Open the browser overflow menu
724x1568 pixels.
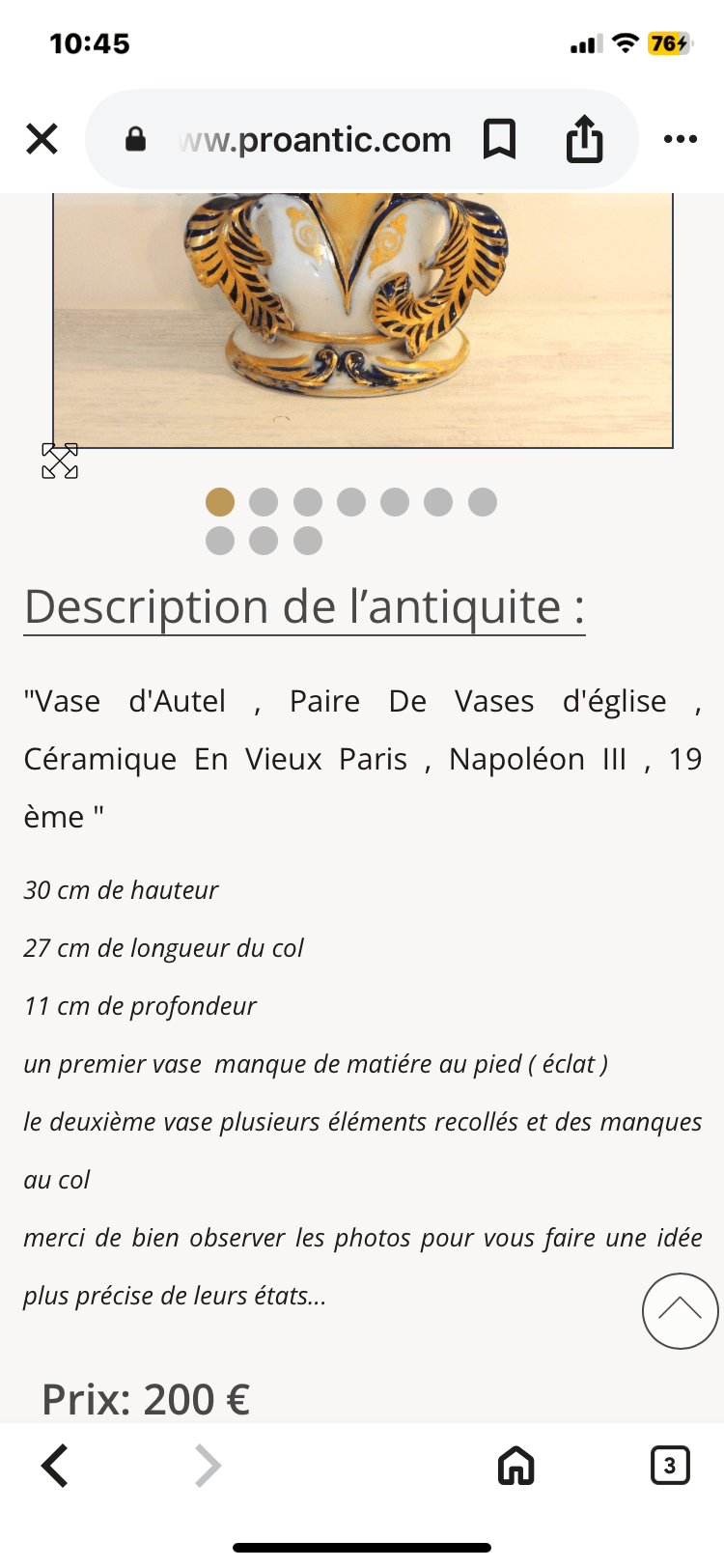click(680, 139)
